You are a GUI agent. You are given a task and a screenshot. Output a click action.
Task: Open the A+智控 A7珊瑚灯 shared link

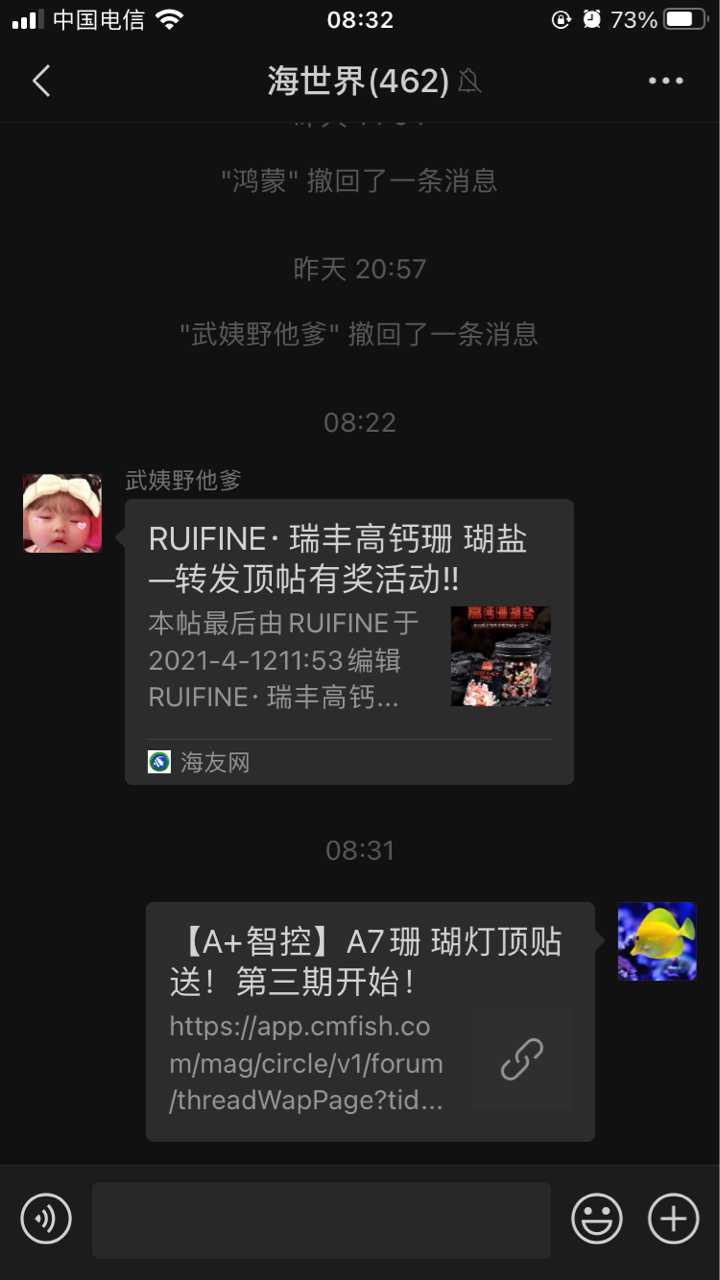point(370,1020)
